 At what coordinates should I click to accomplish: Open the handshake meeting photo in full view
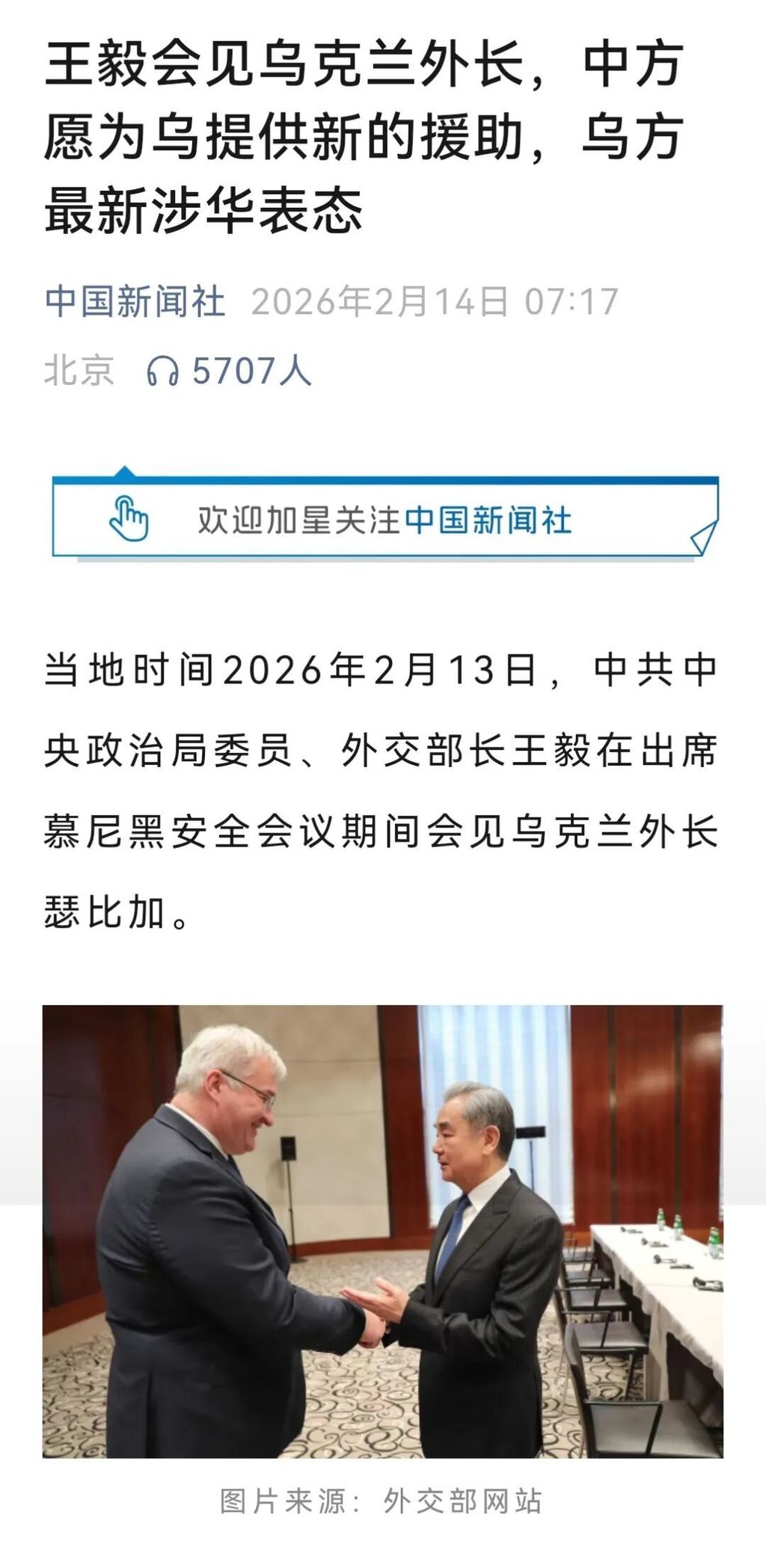coord(382,1231)
